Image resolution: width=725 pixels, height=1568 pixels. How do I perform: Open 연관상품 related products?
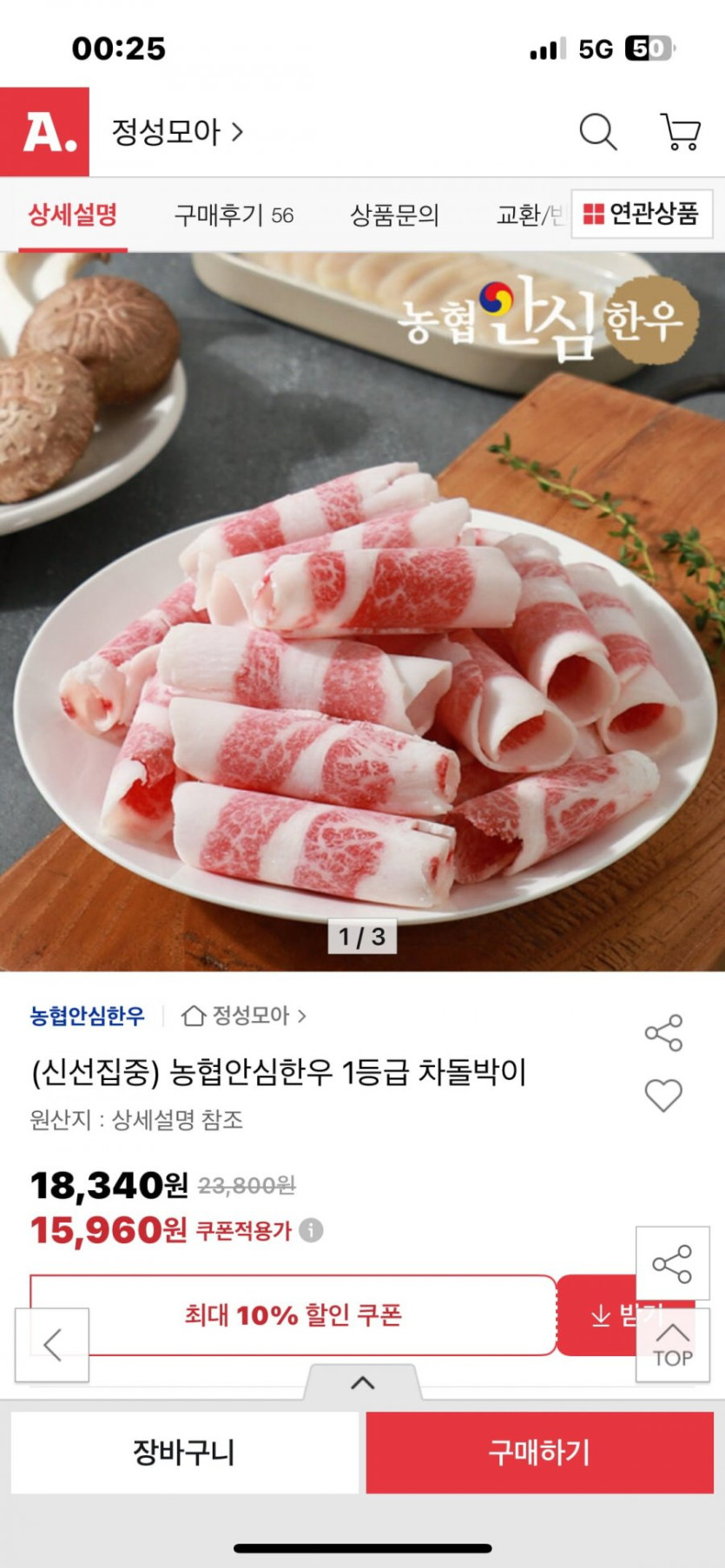pyautogui.click(x=642, y=214)
